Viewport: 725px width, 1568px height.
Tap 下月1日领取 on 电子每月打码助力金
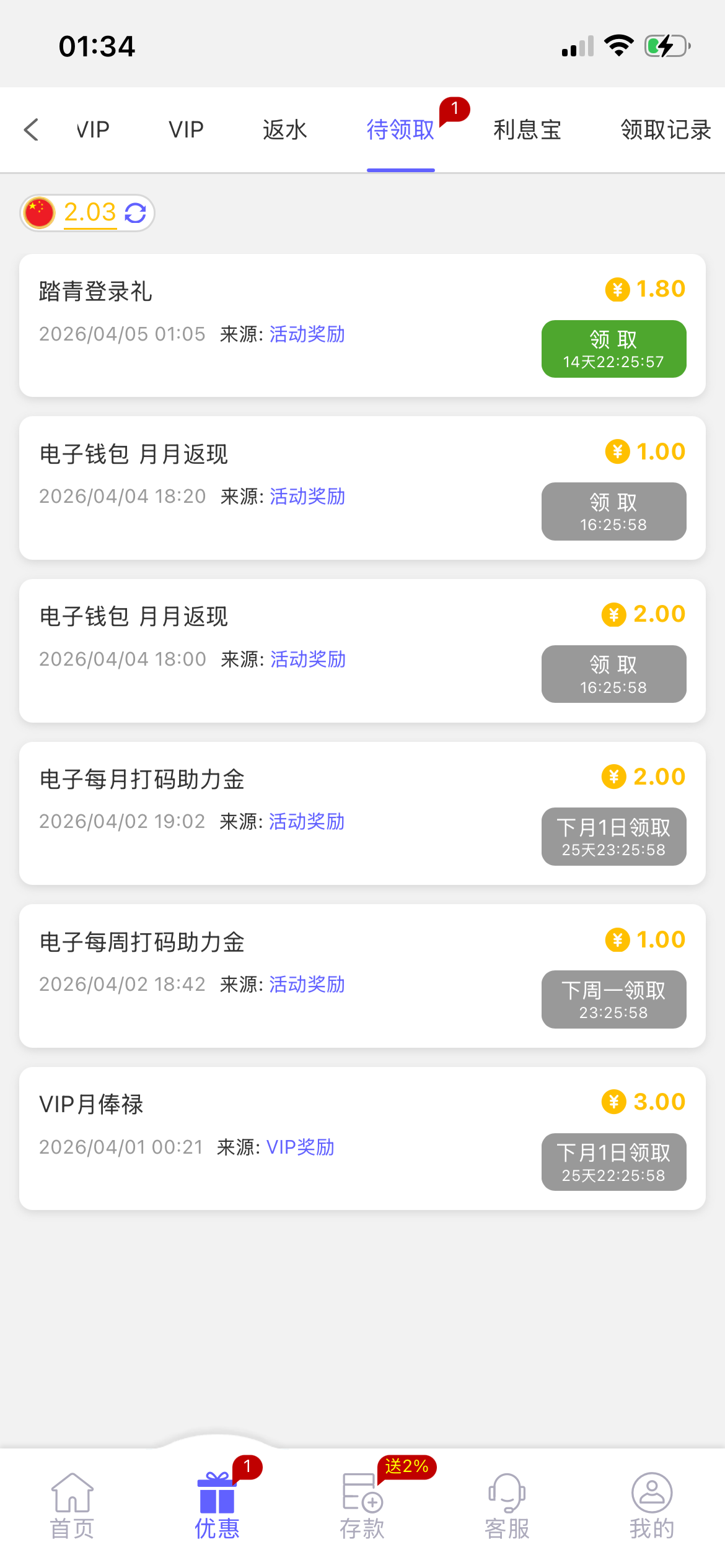point(613,837)
